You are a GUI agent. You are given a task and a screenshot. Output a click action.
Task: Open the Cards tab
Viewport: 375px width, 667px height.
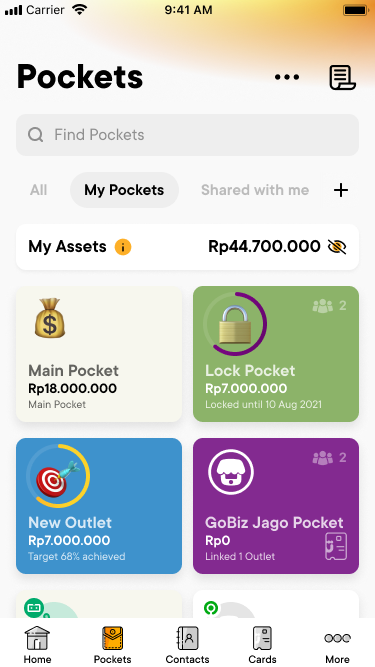coord(262,644)
